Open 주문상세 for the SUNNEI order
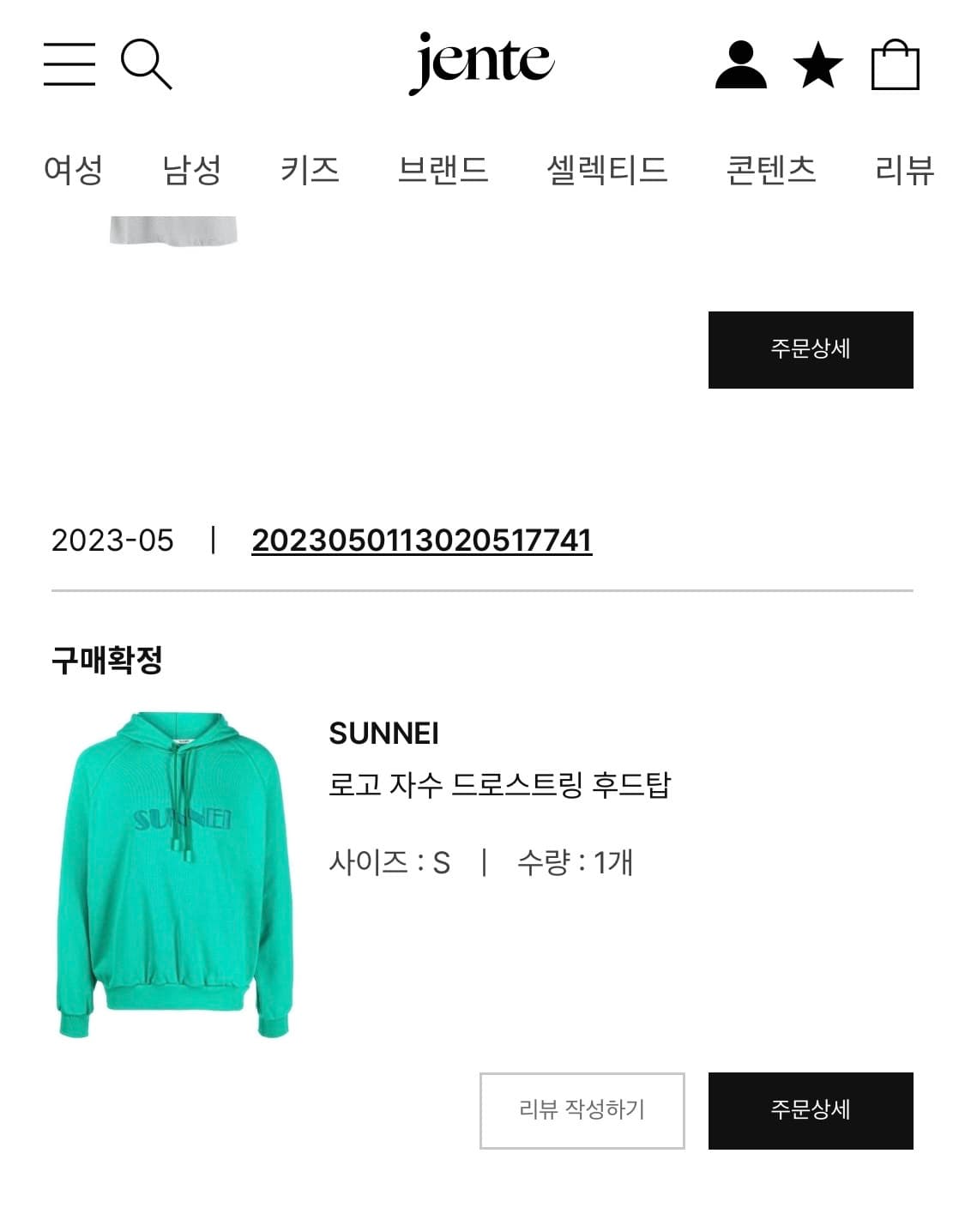The width and height of the screenshot is (965, 1232). pyautogui.click(x=810, y=1110)
